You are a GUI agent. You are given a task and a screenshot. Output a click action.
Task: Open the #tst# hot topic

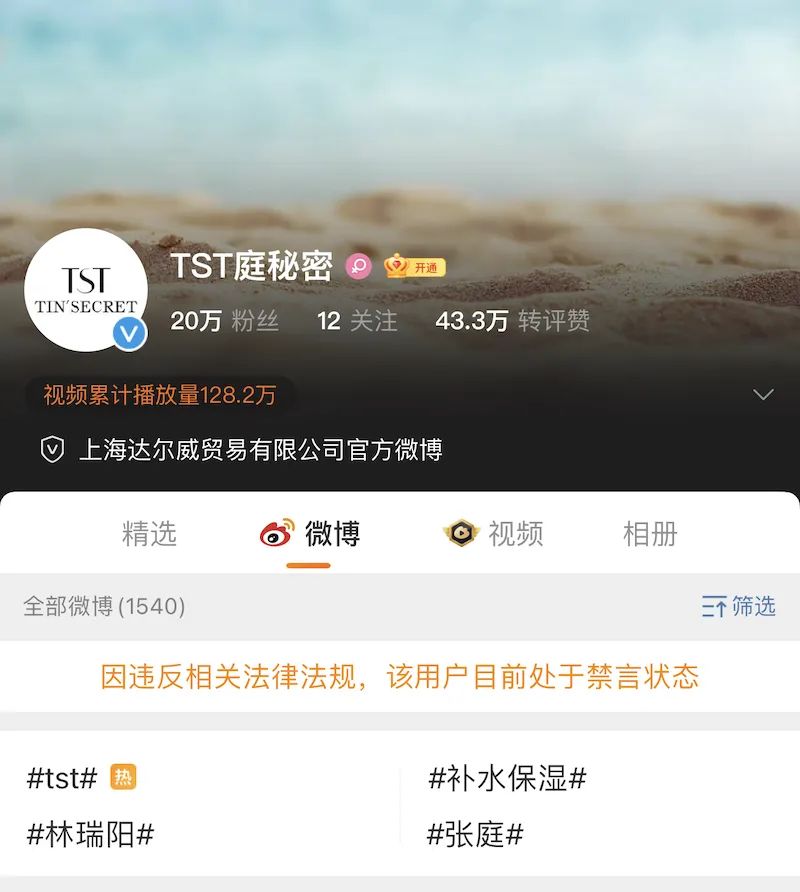pyautogui.click(x=62, y=778)
